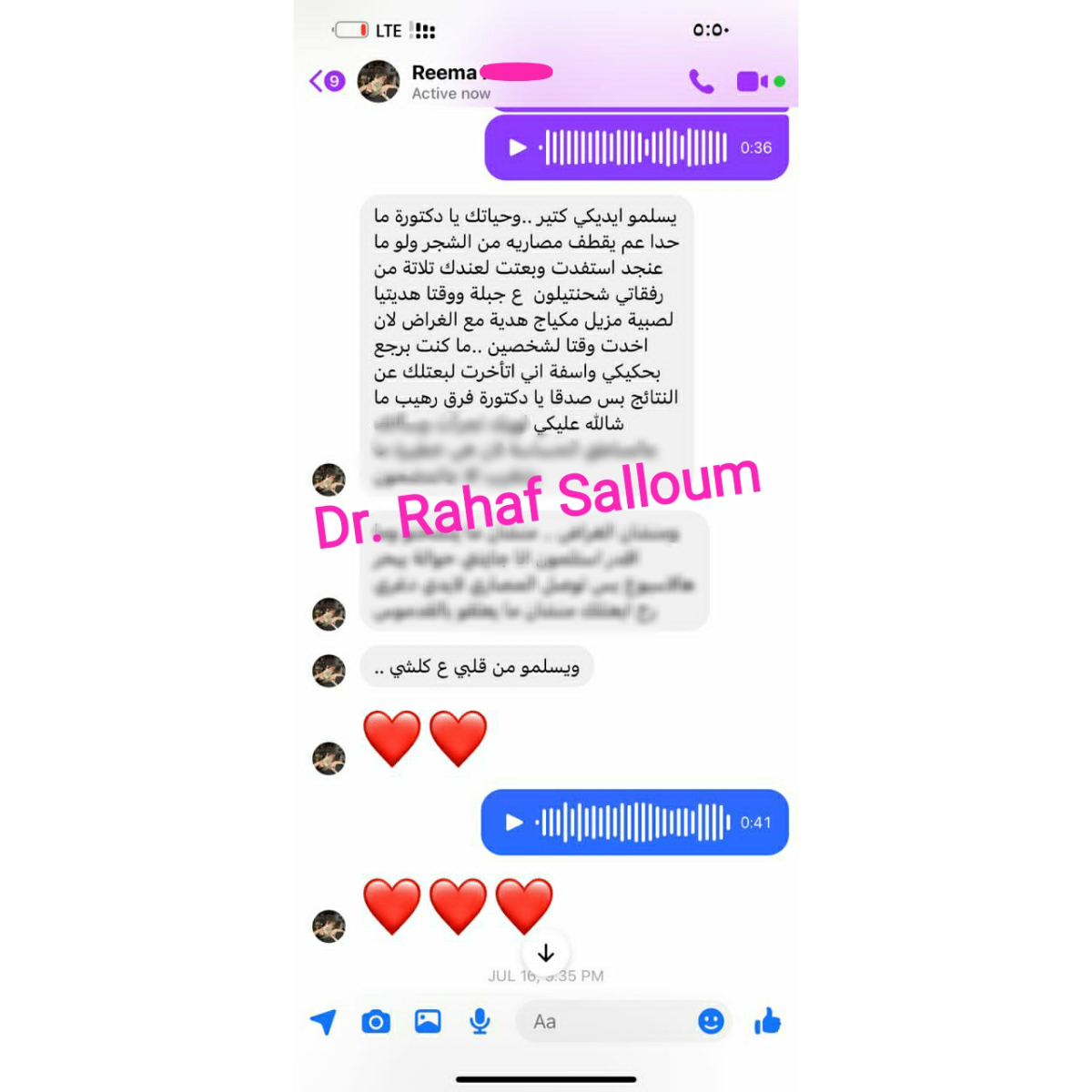The image size is (1092, 1092).
Task: Open the photo gallery picker
Action: click(x=428, y=1022)
